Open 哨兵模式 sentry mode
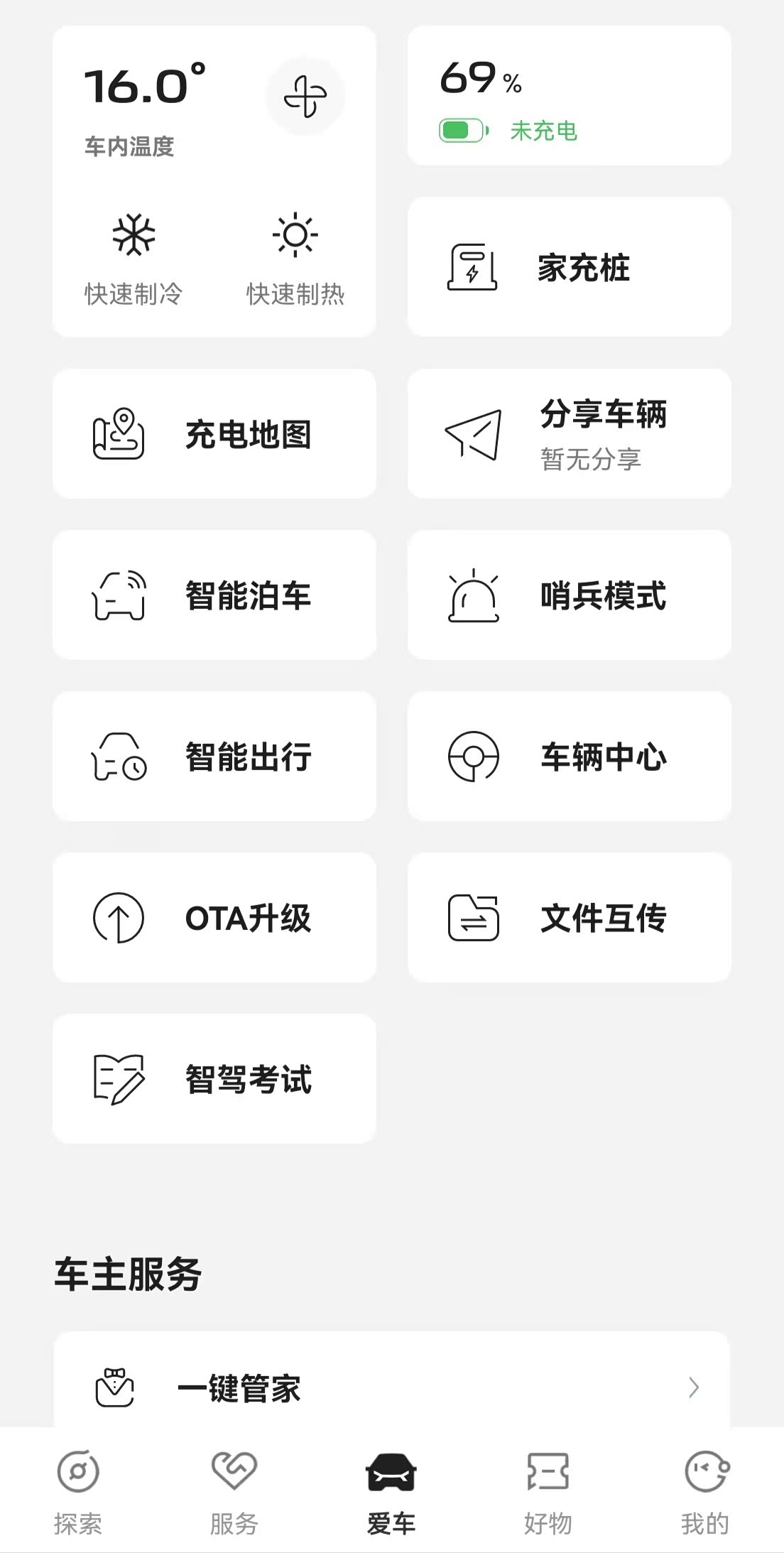This screenshot has height=1553, width=784. point(569,595)
